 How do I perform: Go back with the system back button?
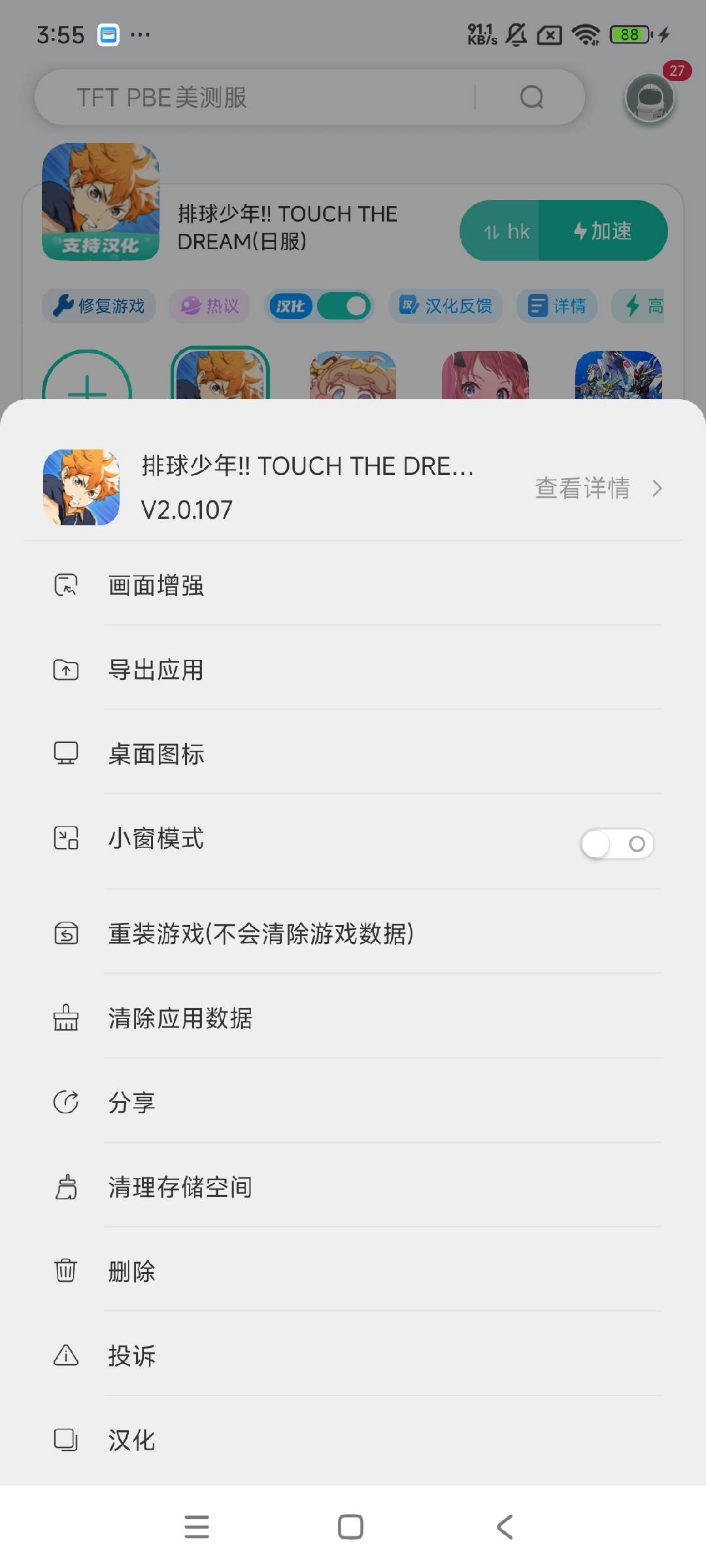coord(505,1527)
